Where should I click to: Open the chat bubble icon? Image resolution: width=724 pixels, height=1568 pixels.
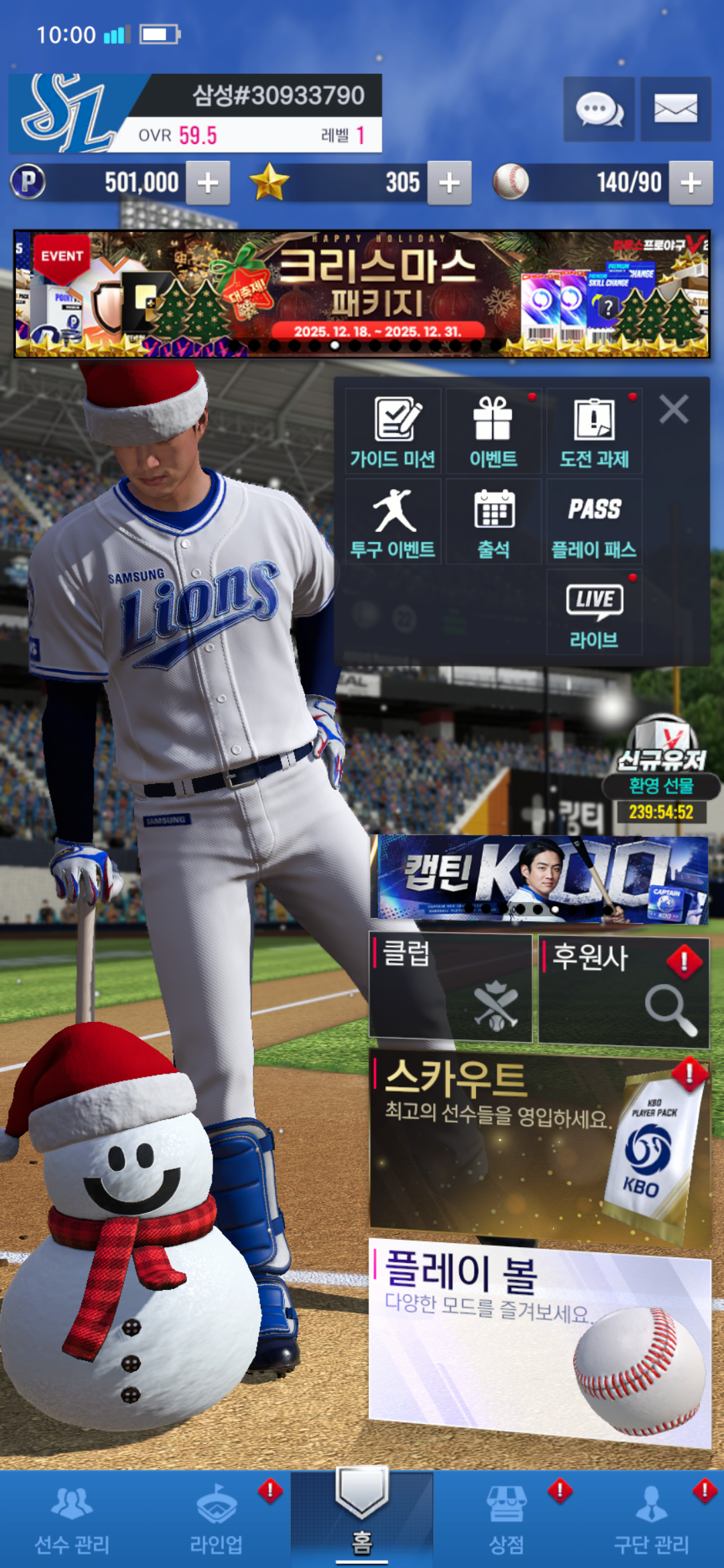tap(599, 109)
